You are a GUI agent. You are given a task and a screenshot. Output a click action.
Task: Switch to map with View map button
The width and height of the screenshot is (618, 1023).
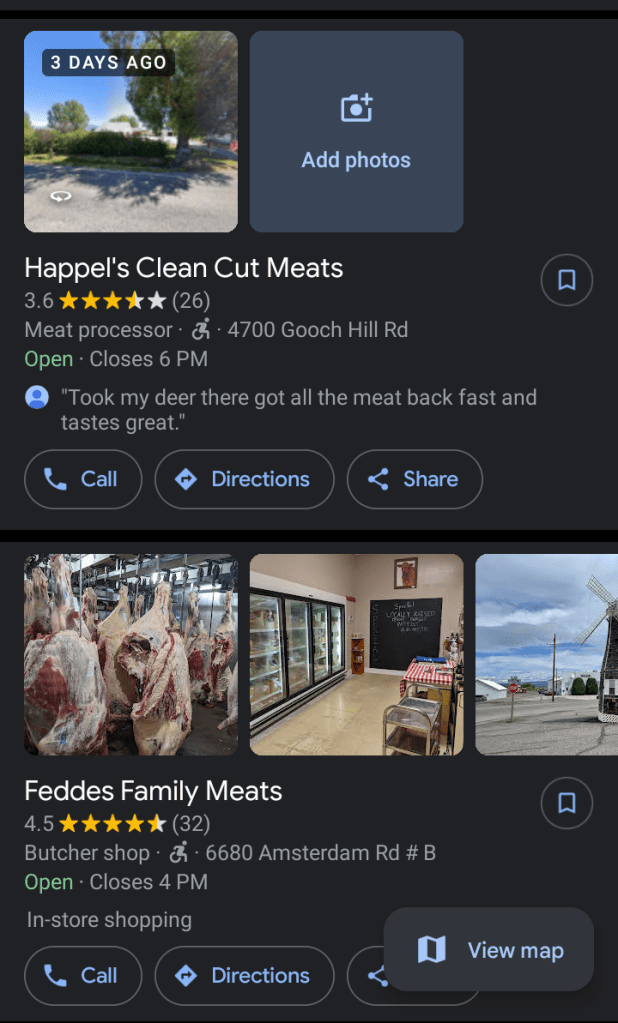tap(489, 949)
